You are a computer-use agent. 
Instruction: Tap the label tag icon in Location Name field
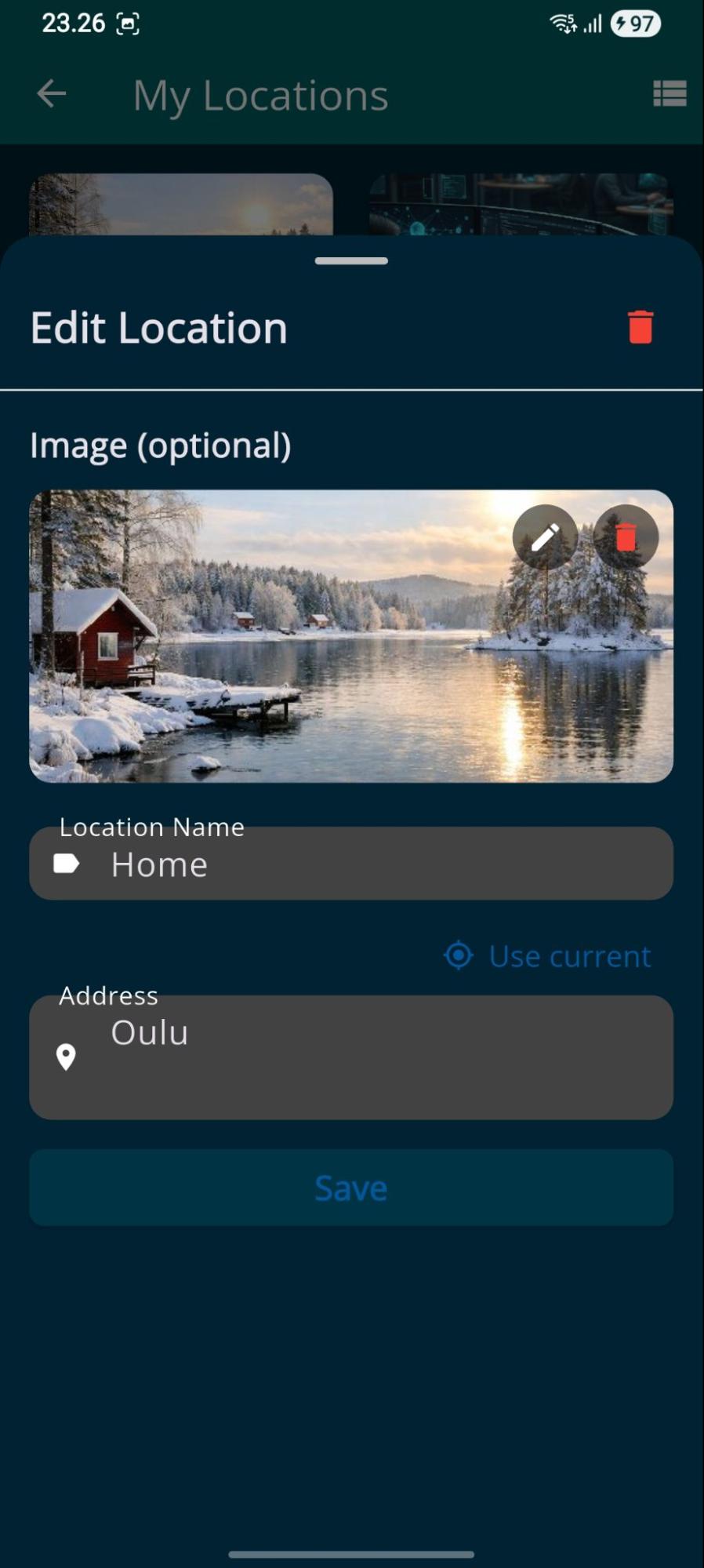67,863
